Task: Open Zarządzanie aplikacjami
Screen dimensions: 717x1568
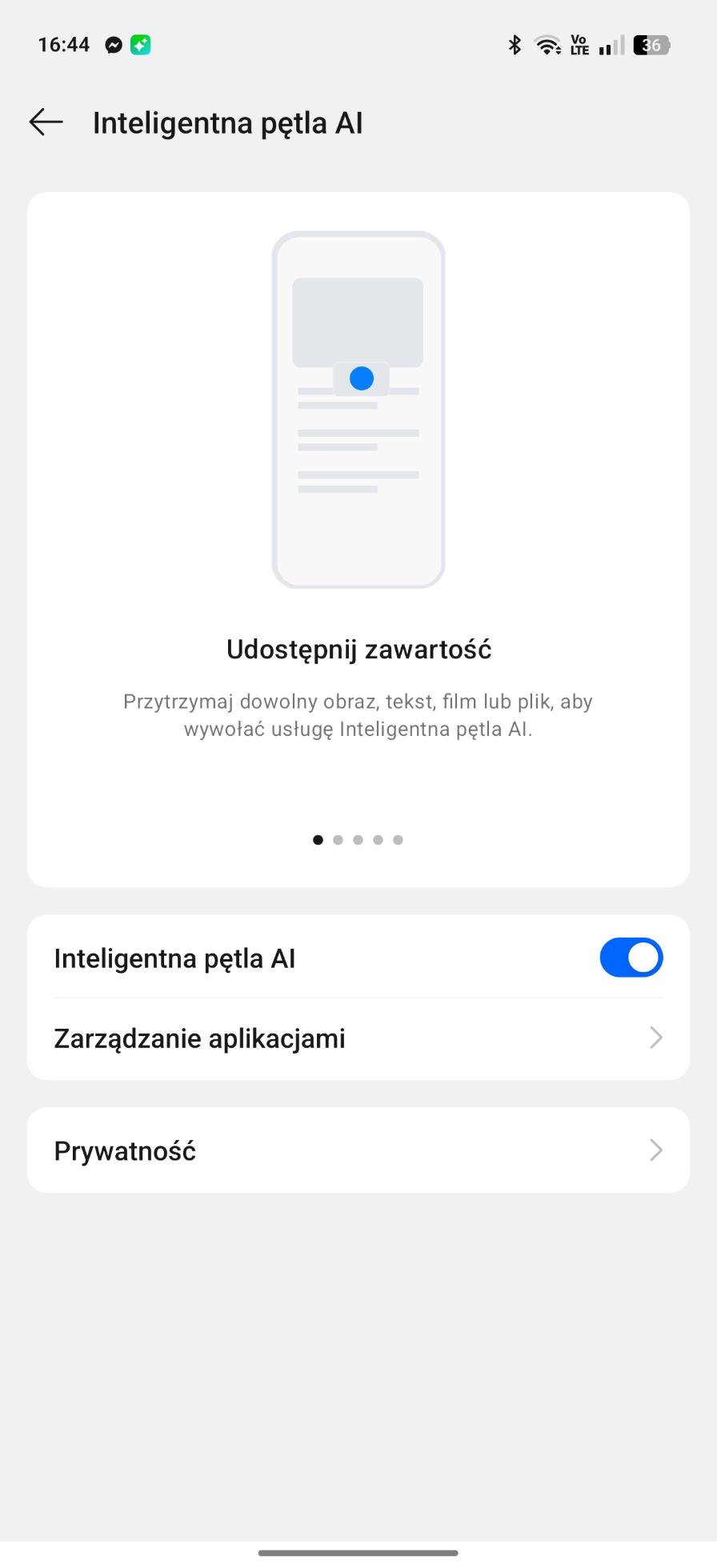Action: click(358, 1038)
